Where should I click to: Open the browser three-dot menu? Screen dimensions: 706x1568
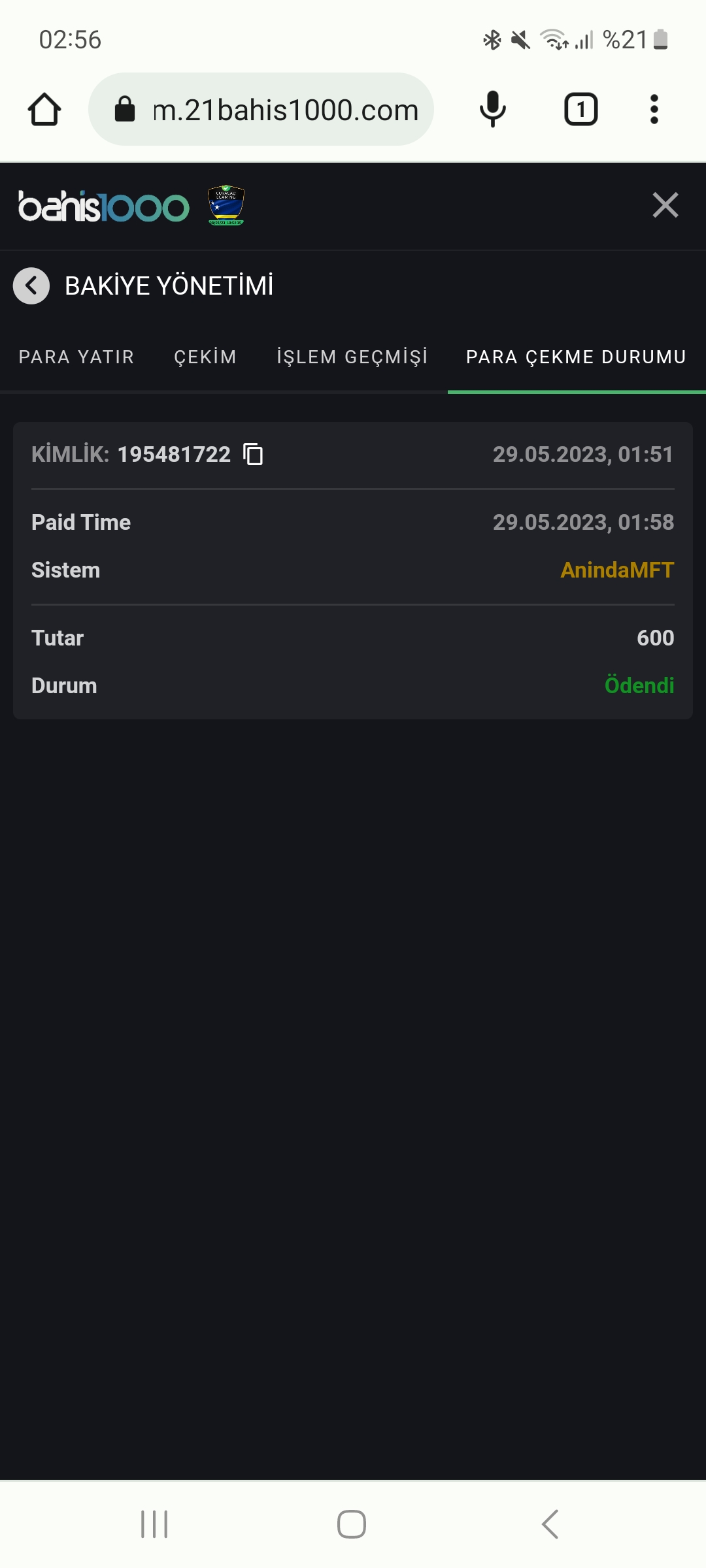click(x=654, y=109)
